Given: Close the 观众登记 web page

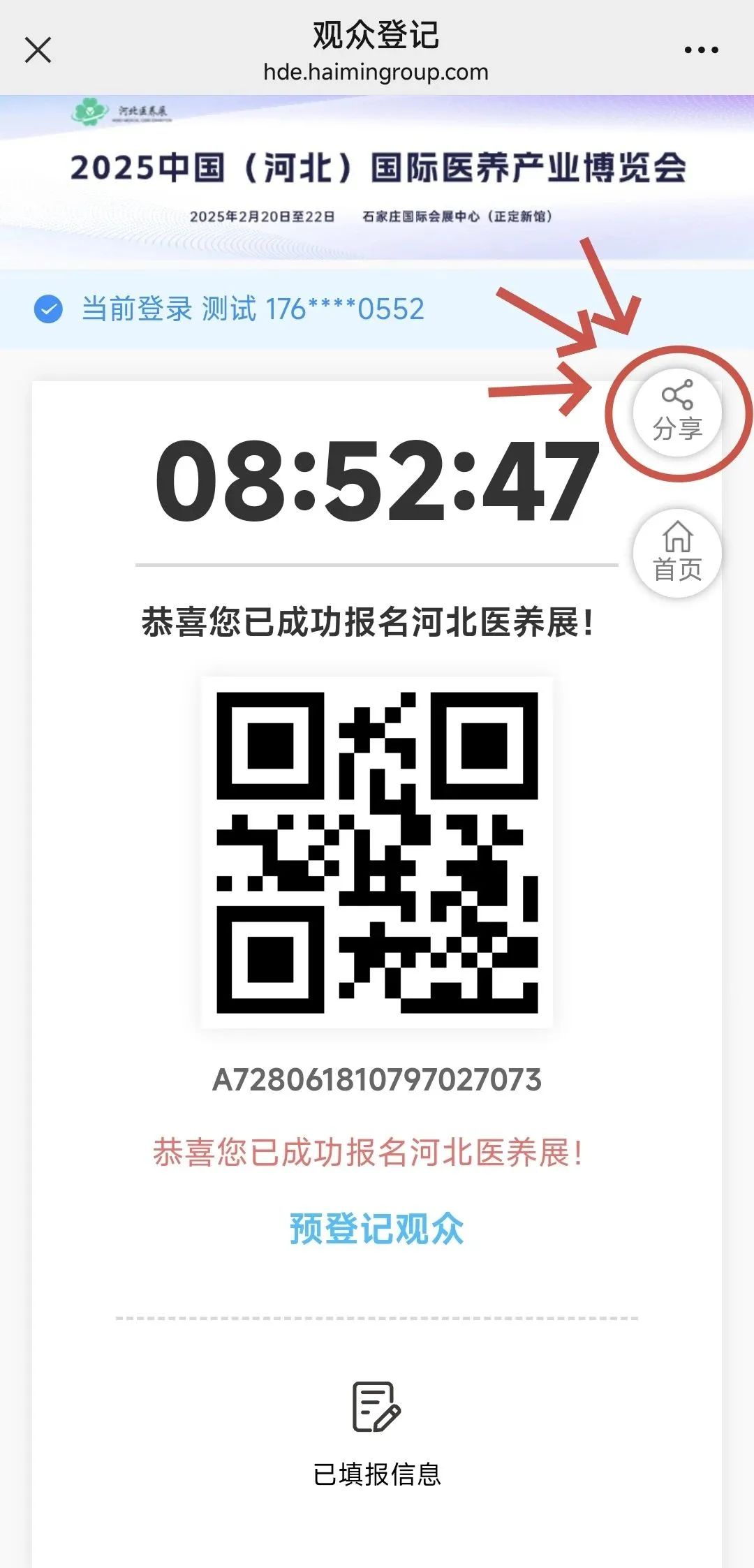Looking at the screenshot, I should 38,50.
